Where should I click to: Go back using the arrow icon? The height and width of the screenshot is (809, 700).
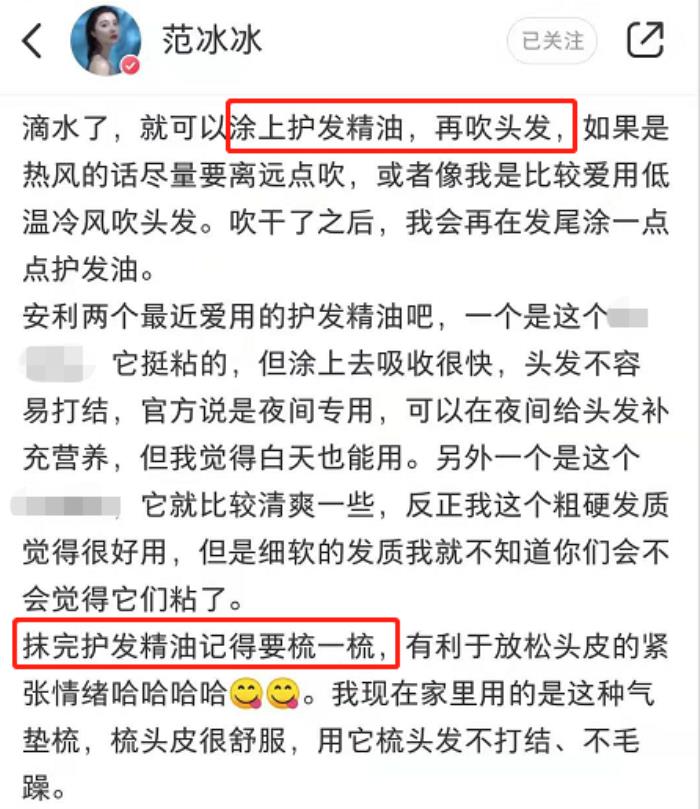32,41
